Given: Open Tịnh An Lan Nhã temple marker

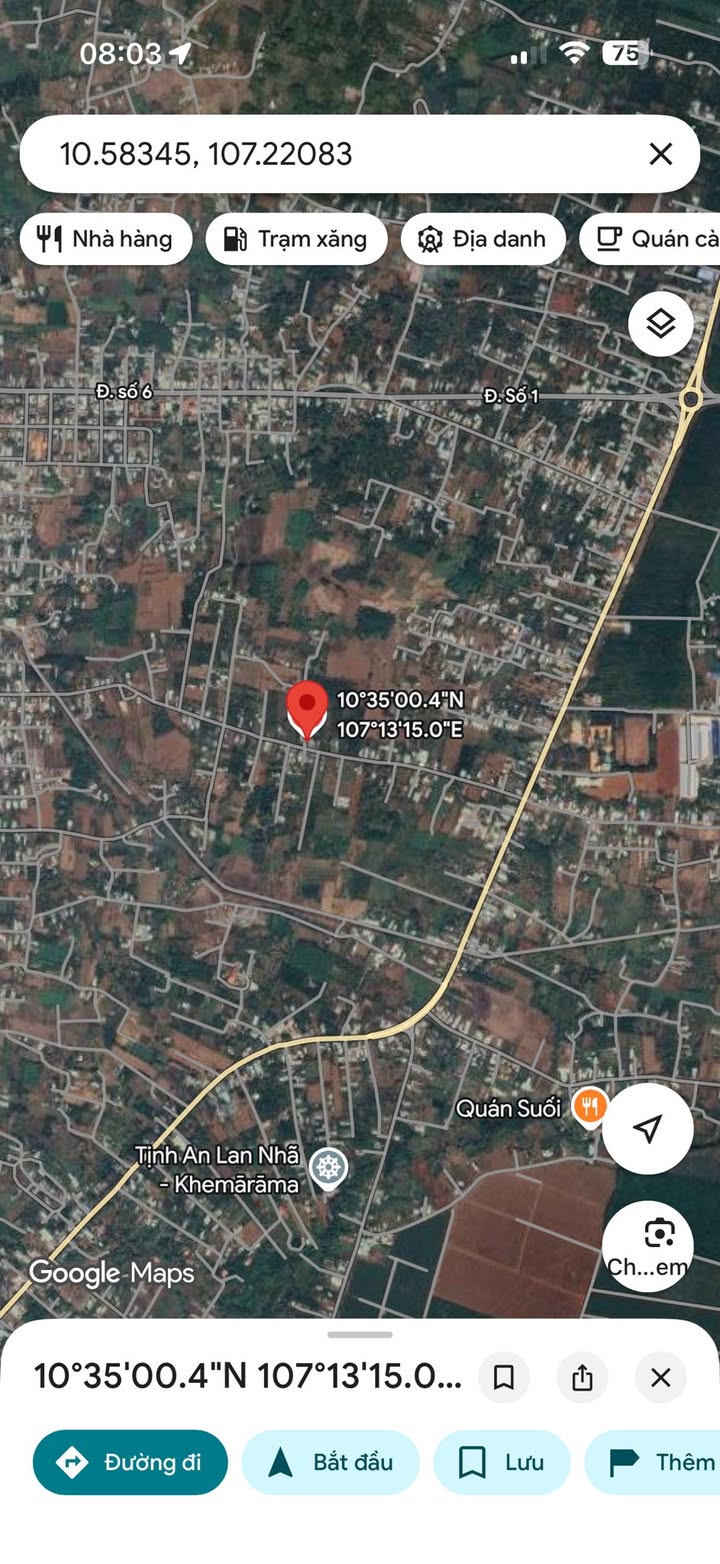Looking at the screenshot, I should point(328,1166).
